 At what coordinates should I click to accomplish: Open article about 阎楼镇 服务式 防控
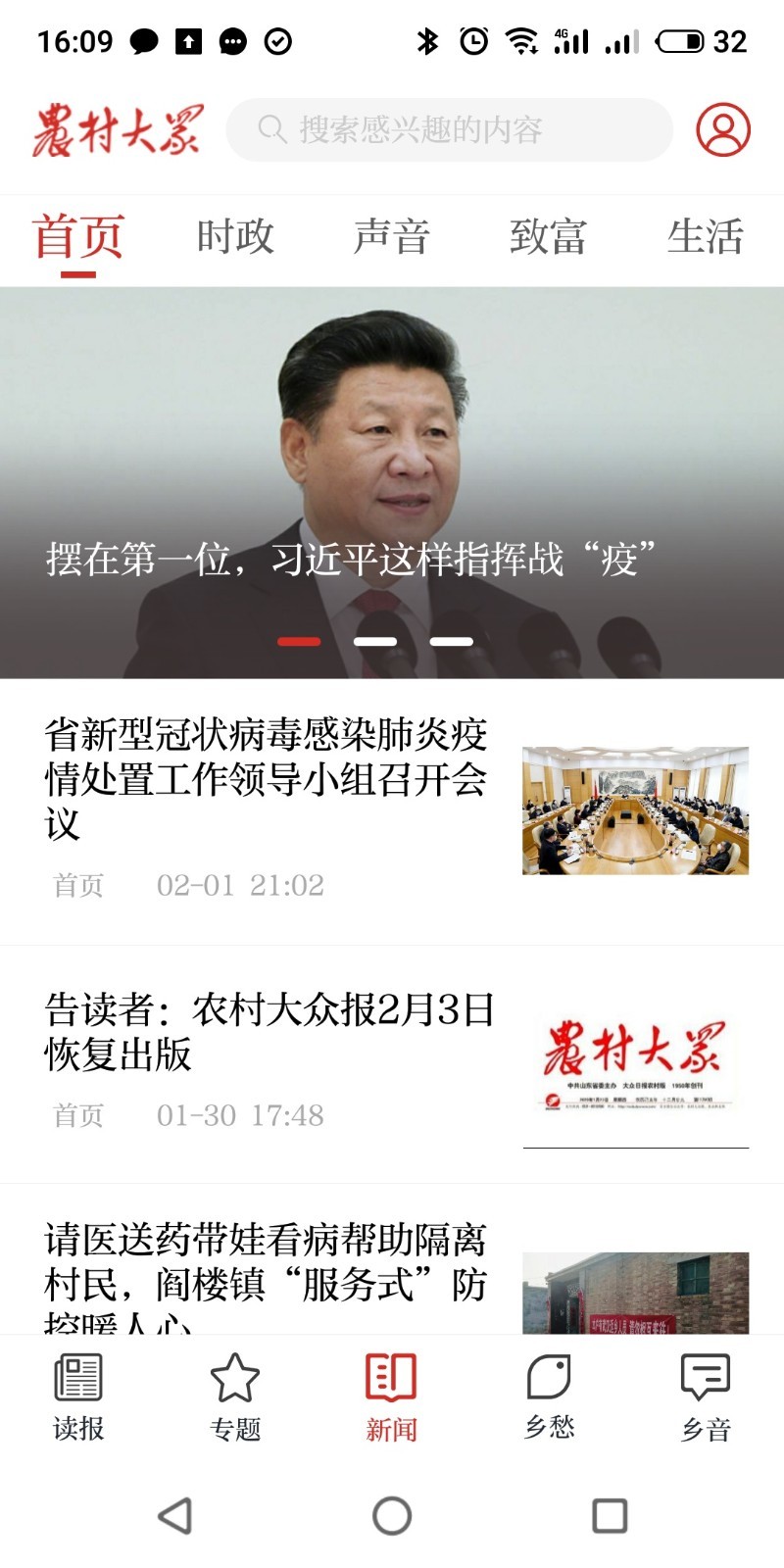pos(267,1274)
